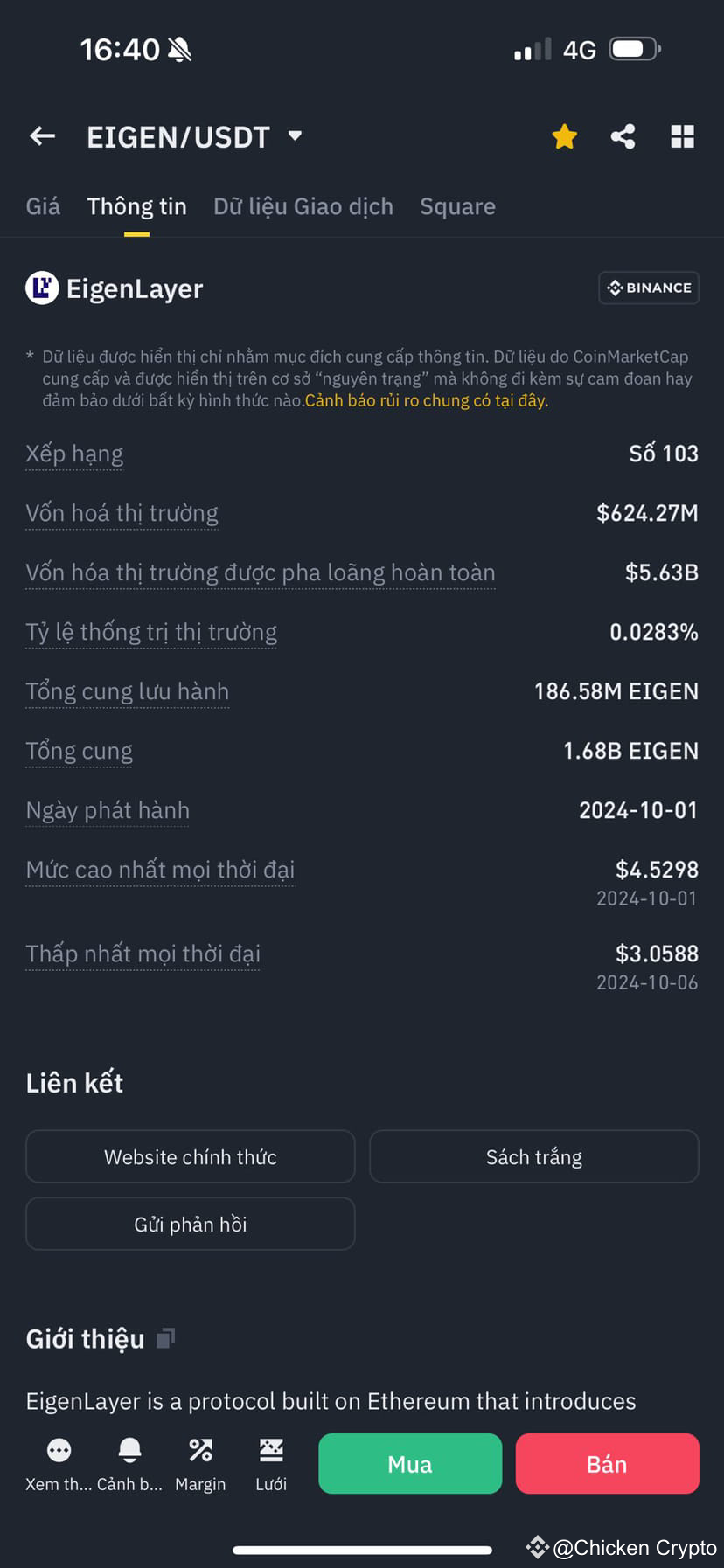
Task: Open the EIGEN/USDT pair selector dropdown
Action: point(296,136)
